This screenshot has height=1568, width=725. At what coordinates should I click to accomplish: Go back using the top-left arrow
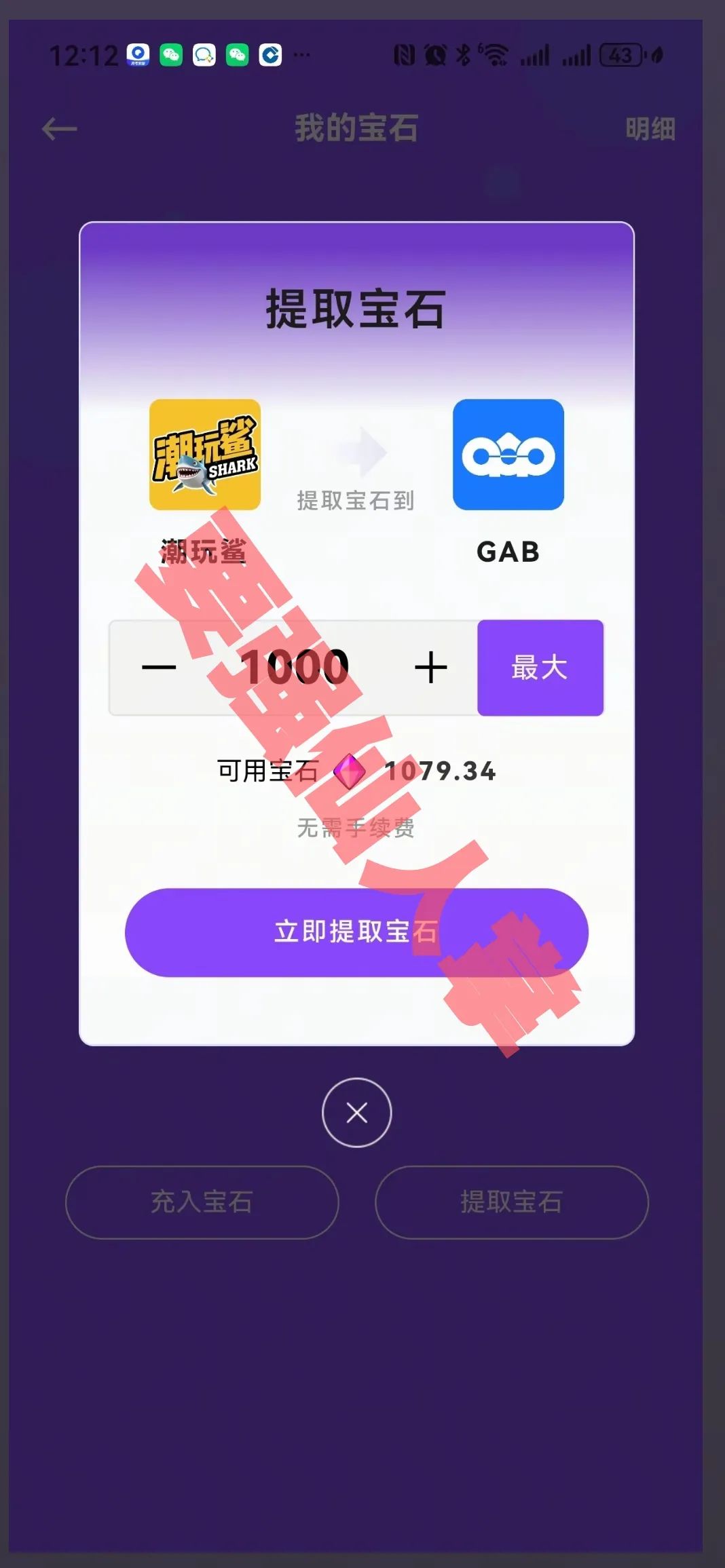point(59,129)
